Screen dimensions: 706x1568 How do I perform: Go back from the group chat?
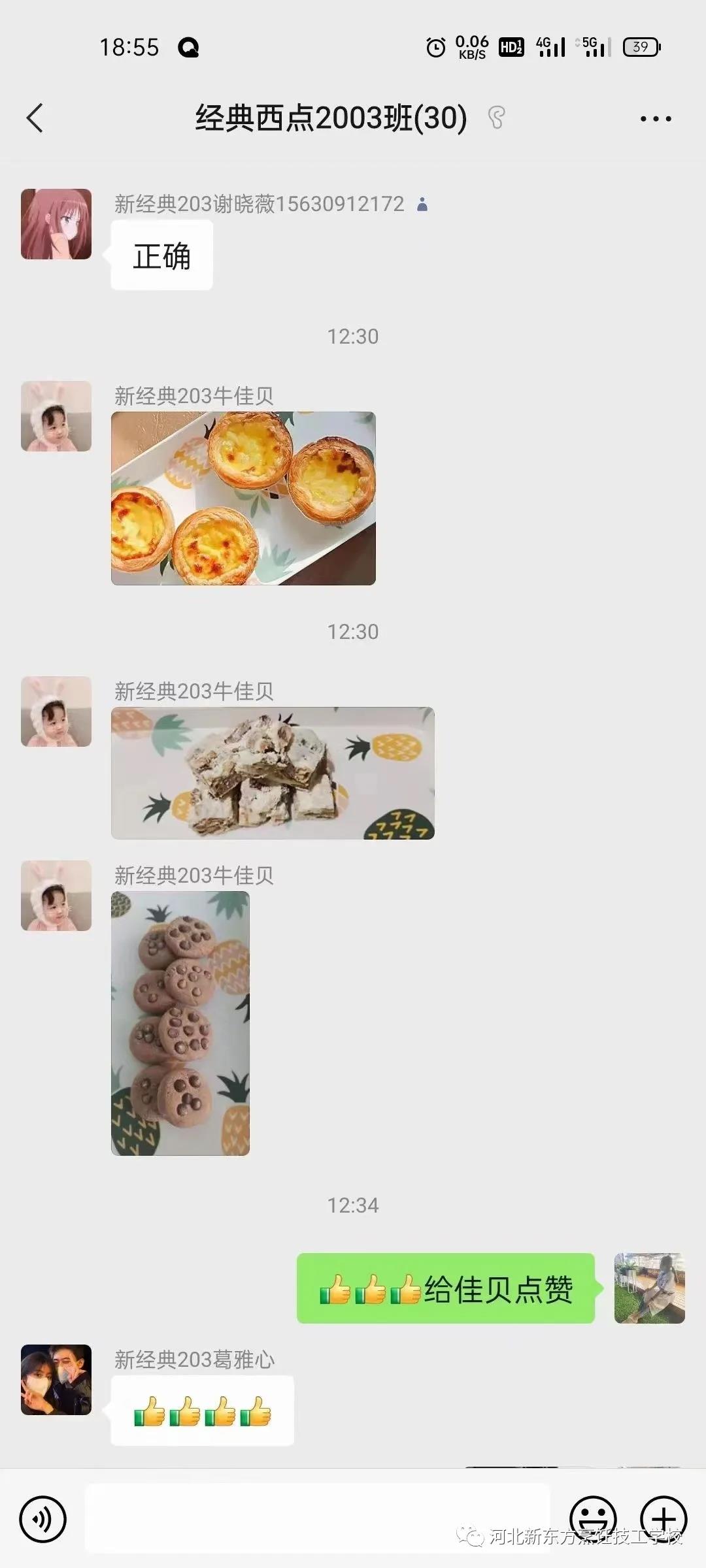(x=35, y=118)
